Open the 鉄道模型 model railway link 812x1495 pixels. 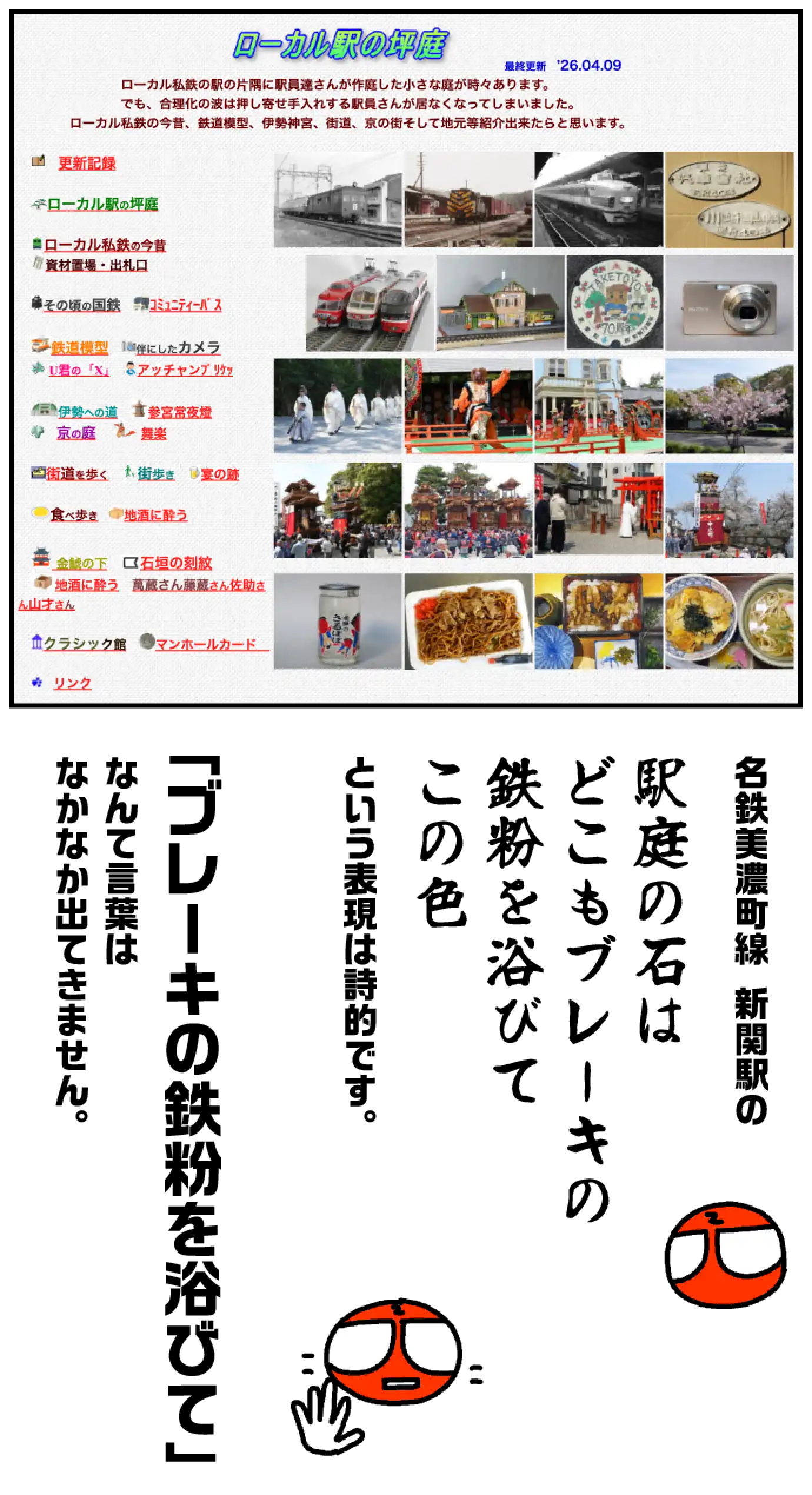79,348
